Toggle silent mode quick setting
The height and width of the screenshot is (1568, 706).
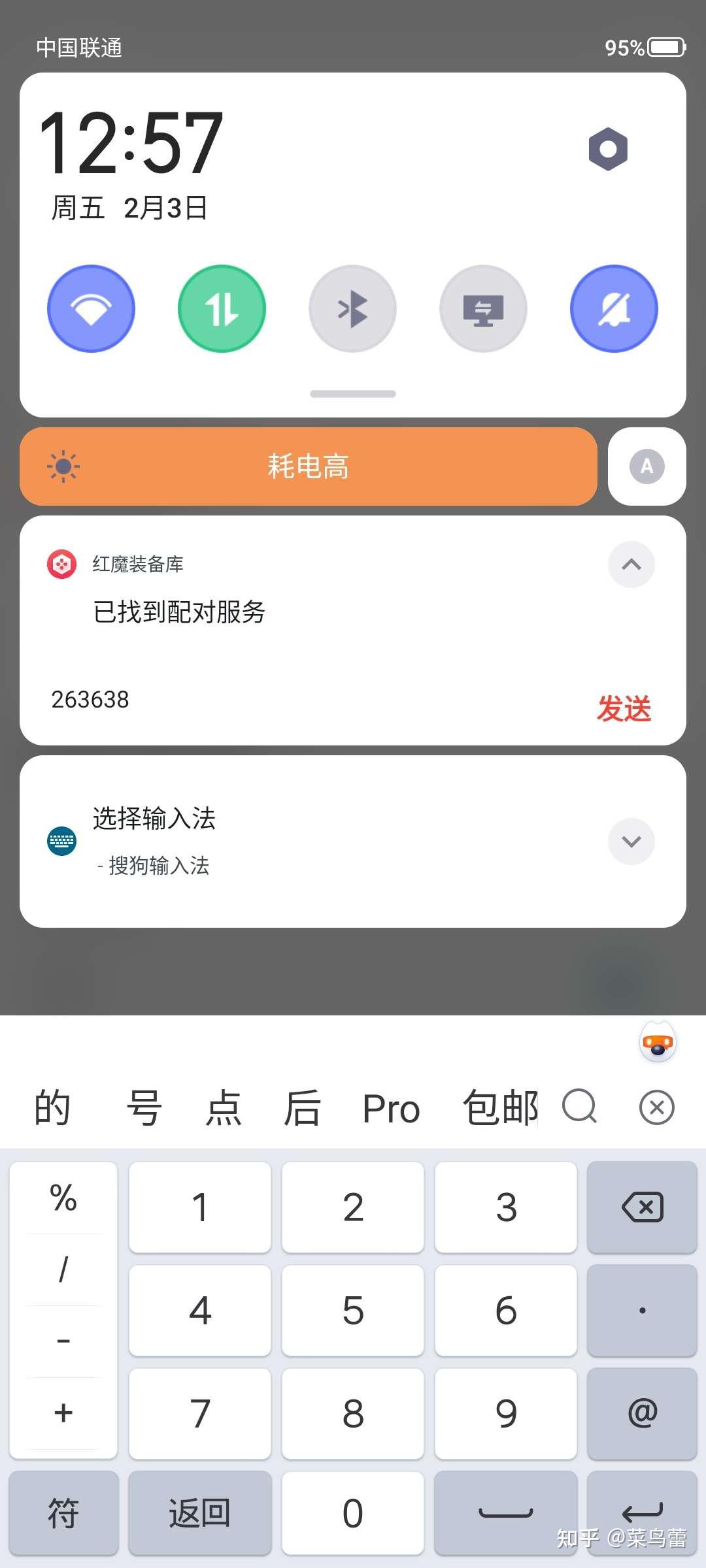[x=614, y=308]
